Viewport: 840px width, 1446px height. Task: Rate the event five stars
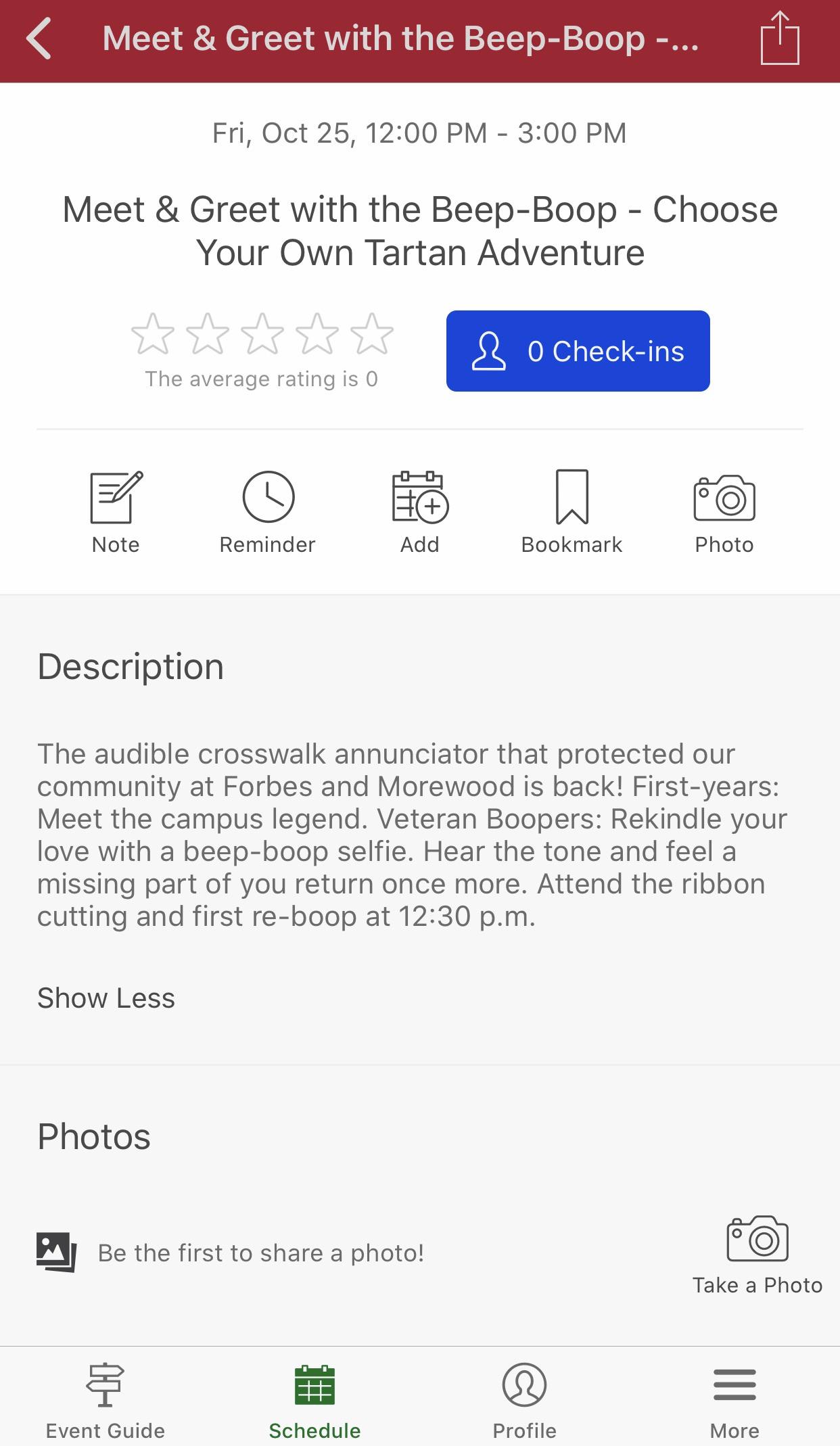point(371,334)
